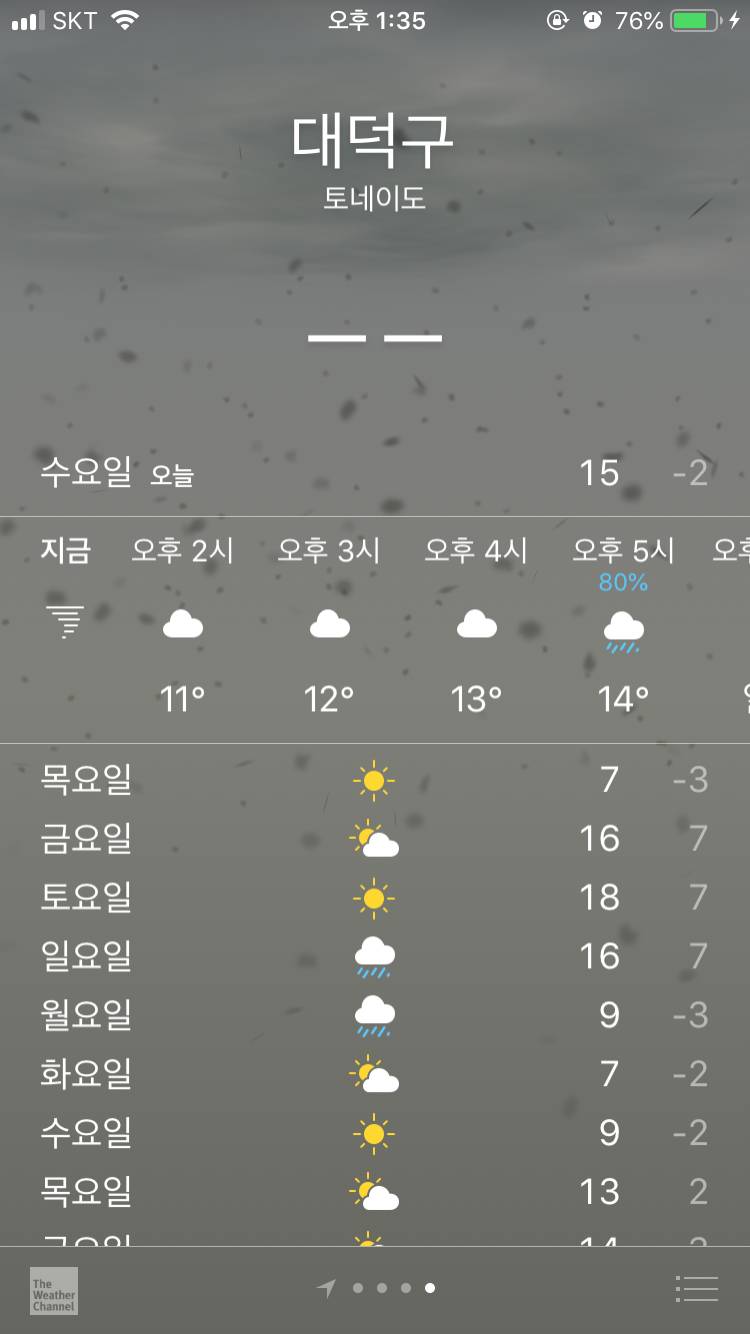Screen dimensions: 750x1334
Task: Tap the first page dot indicator
Action: (x=358, y=1290)
